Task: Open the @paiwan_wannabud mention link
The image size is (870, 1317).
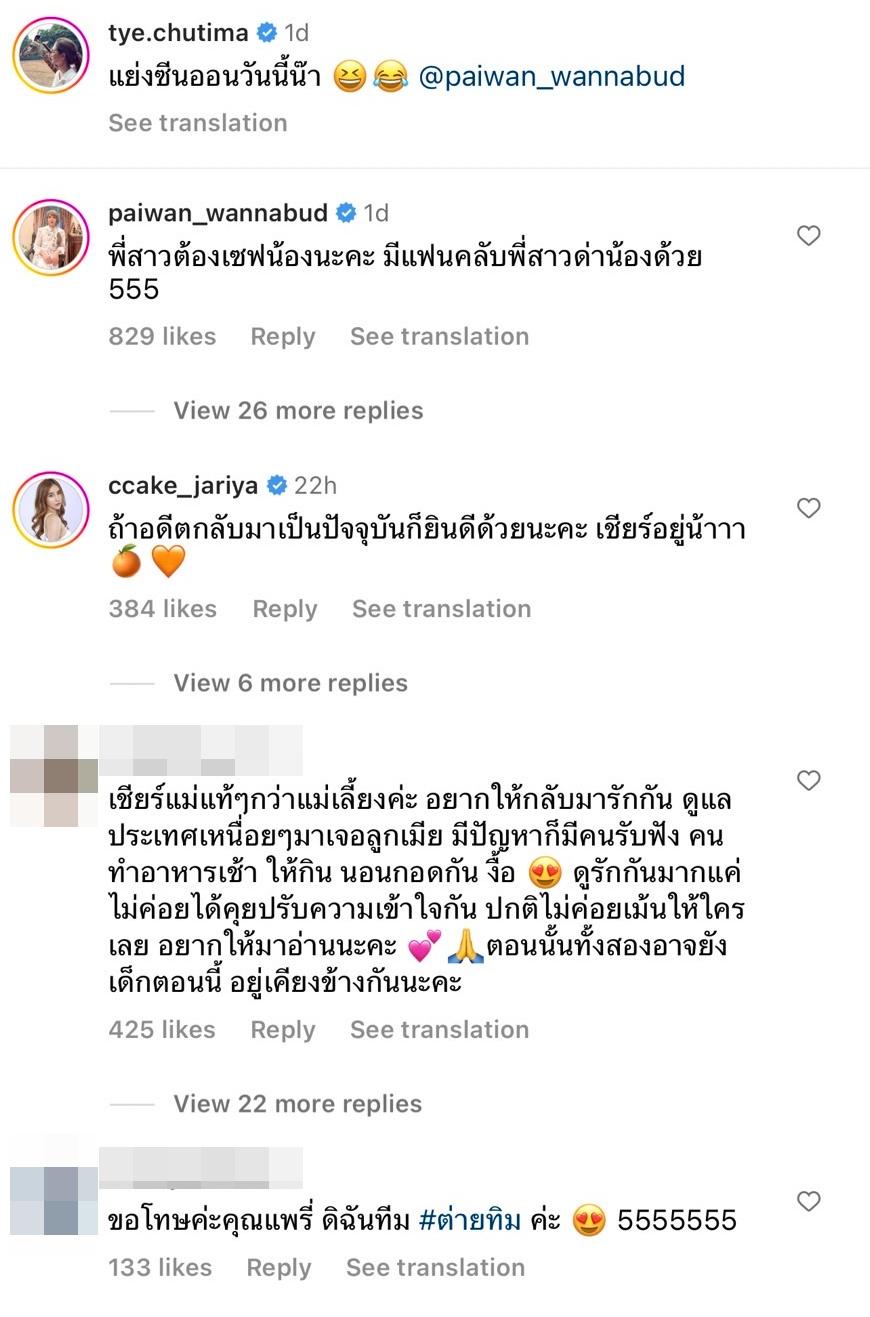Action: point(552,77)
